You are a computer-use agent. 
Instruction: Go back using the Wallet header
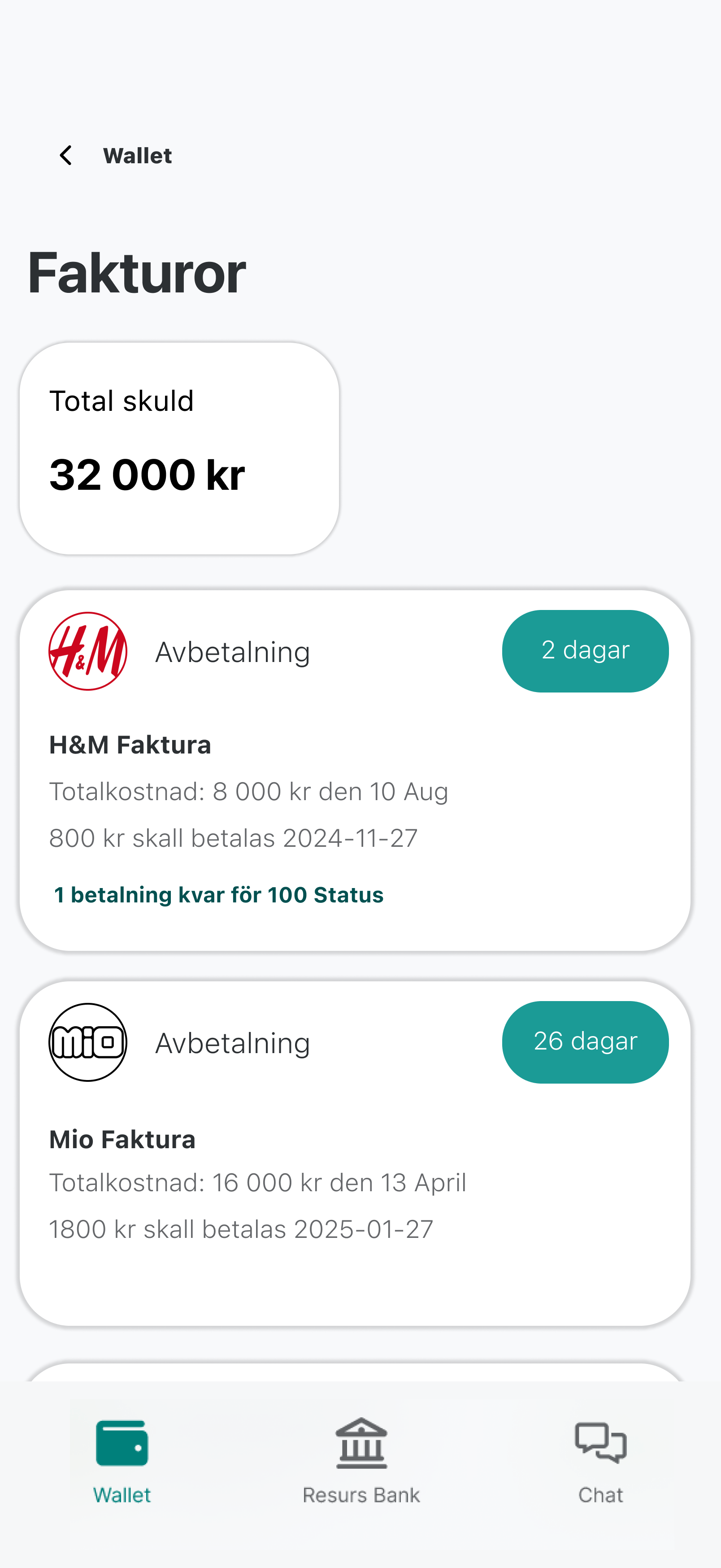136,155
